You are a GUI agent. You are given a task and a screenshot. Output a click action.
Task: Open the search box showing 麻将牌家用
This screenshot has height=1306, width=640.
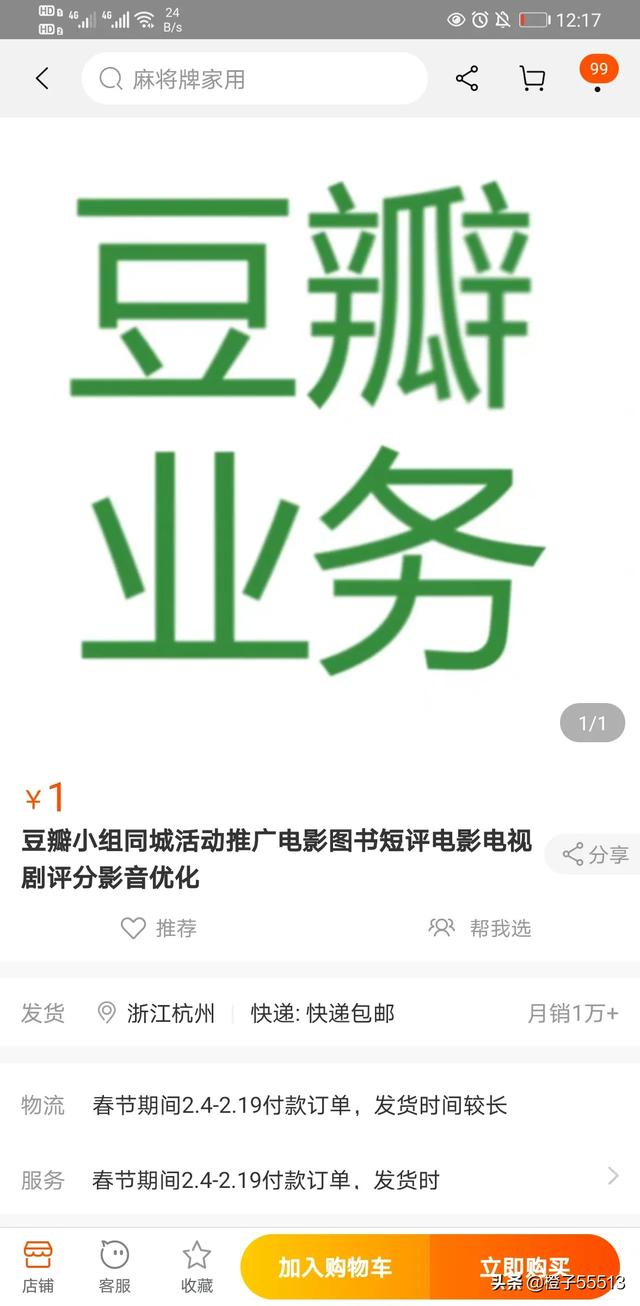click(254, 79)
